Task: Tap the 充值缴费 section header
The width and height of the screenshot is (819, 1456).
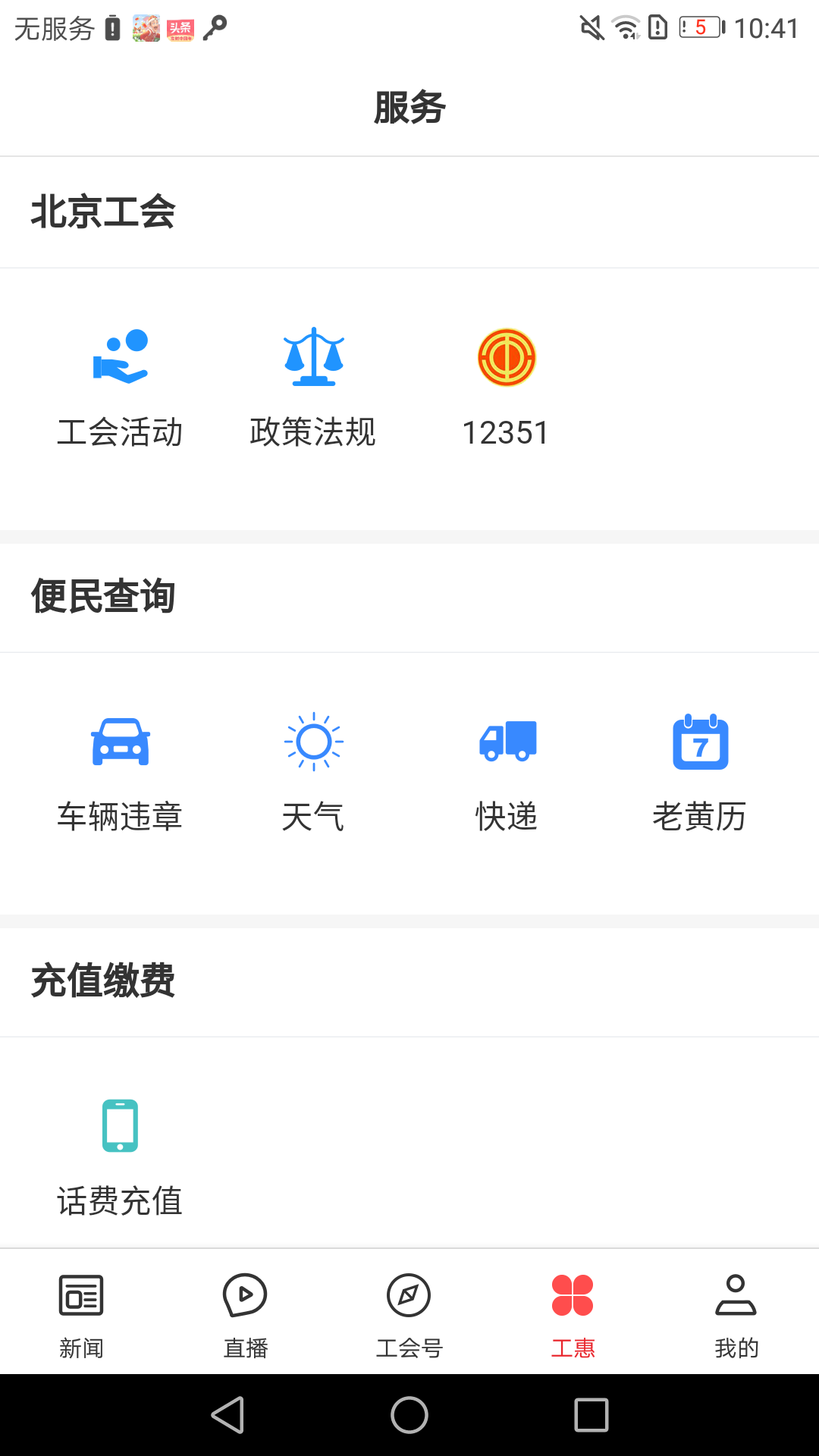Action: click(102, 981)
